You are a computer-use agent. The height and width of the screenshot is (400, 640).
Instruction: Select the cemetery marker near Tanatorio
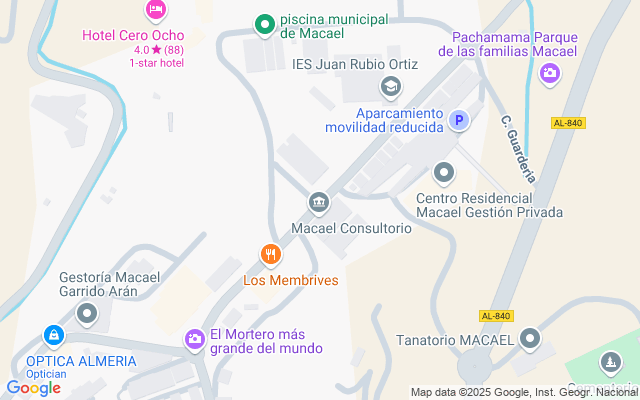click(611, 363)
